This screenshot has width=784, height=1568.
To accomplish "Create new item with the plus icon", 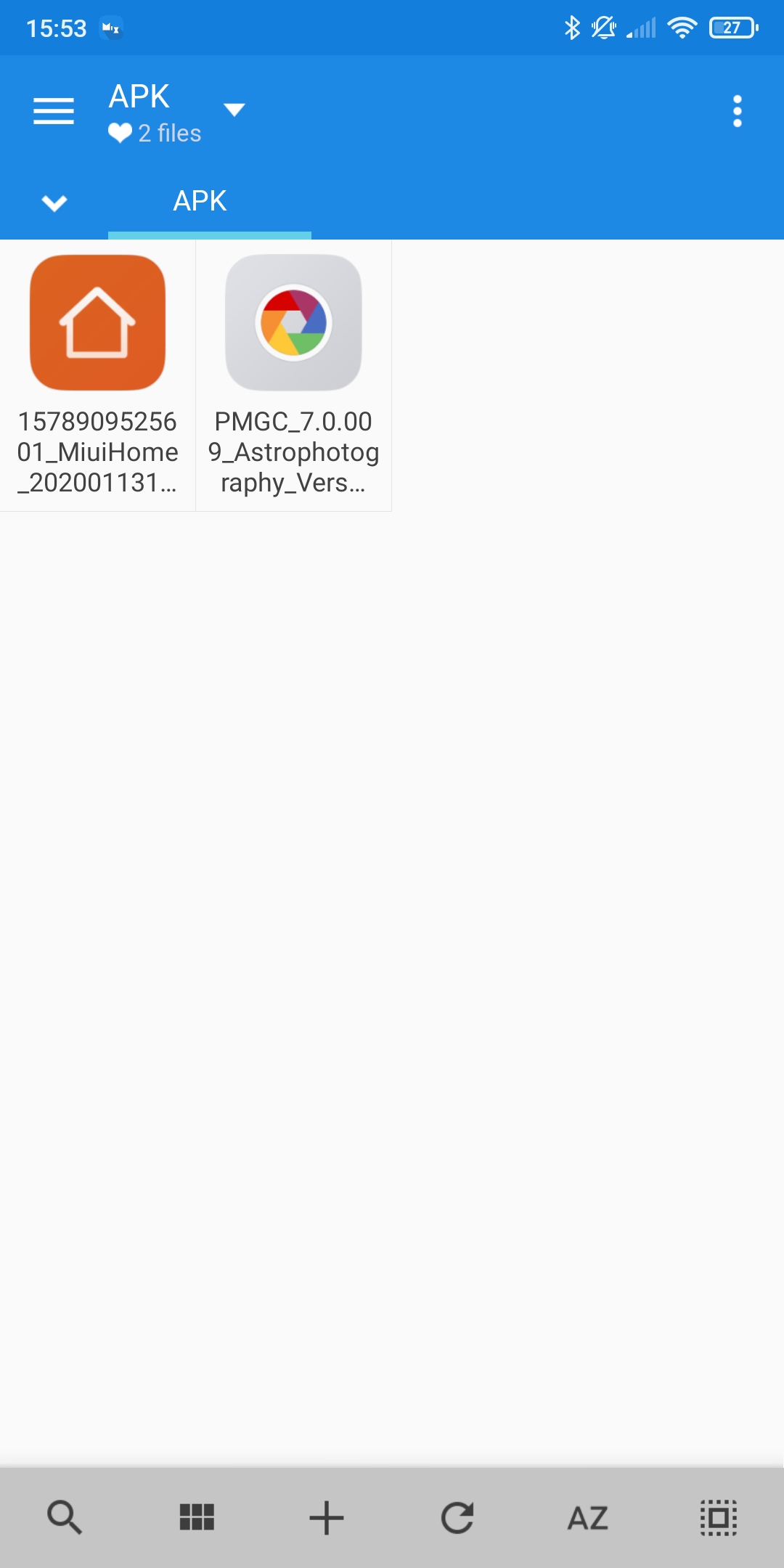I will pos(327,1517).
